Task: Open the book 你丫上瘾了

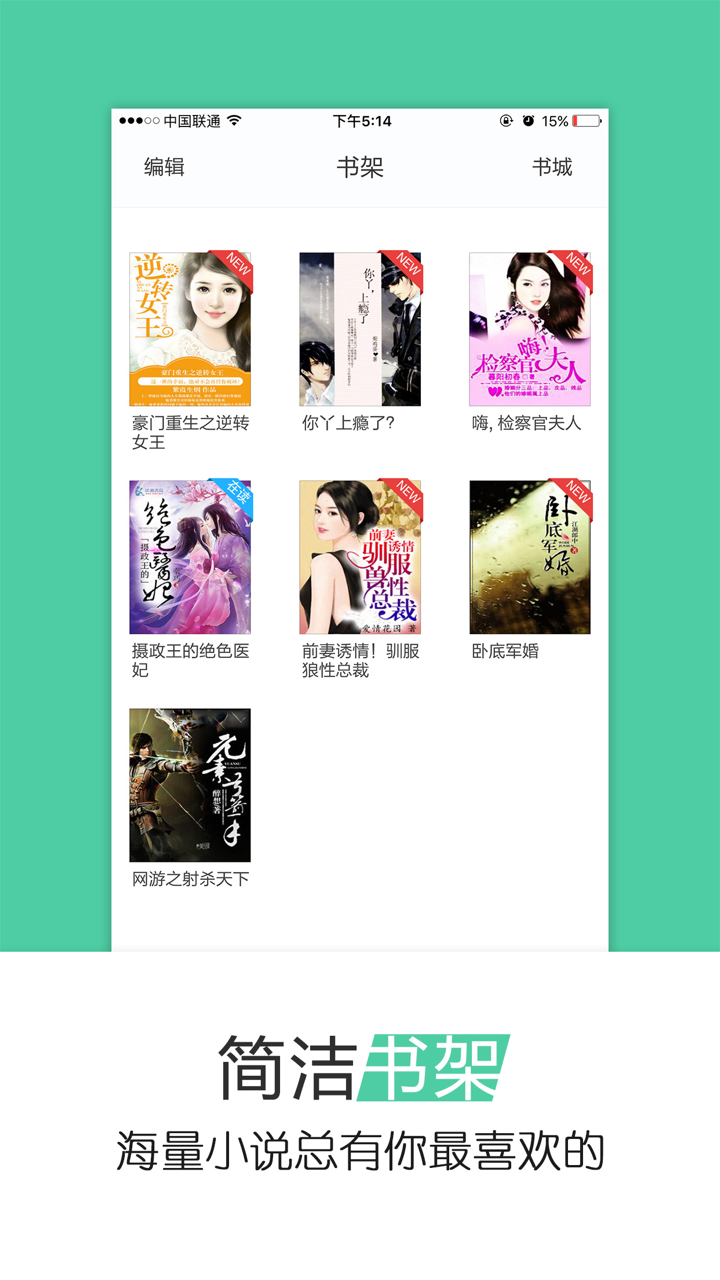Action: pyautogui.click(x=360, y=327)
